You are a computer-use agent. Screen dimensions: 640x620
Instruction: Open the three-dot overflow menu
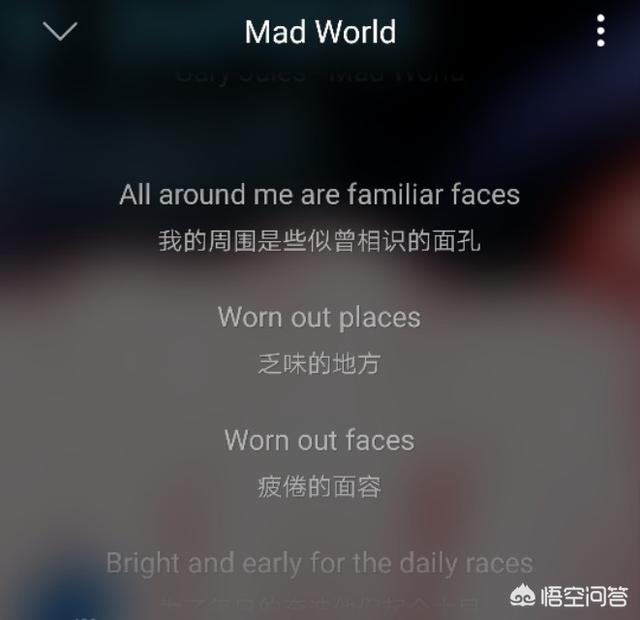click(x=600, y=31)
